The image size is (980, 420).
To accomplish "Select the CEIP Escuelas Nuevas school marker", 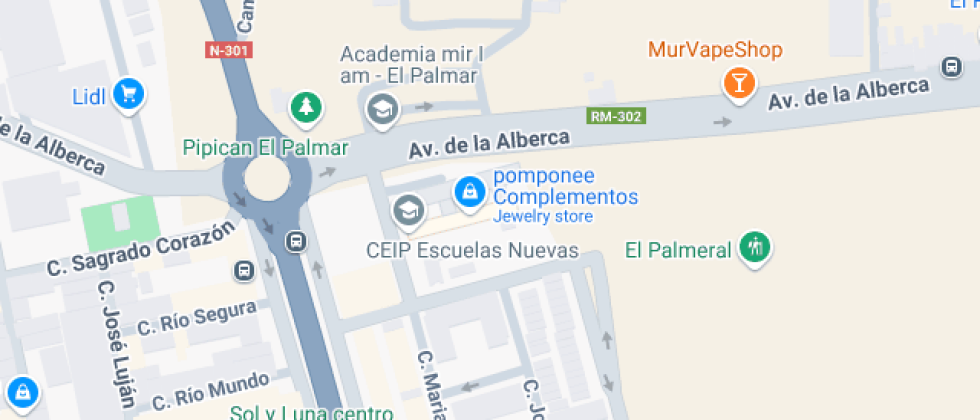I will (407, 209).
